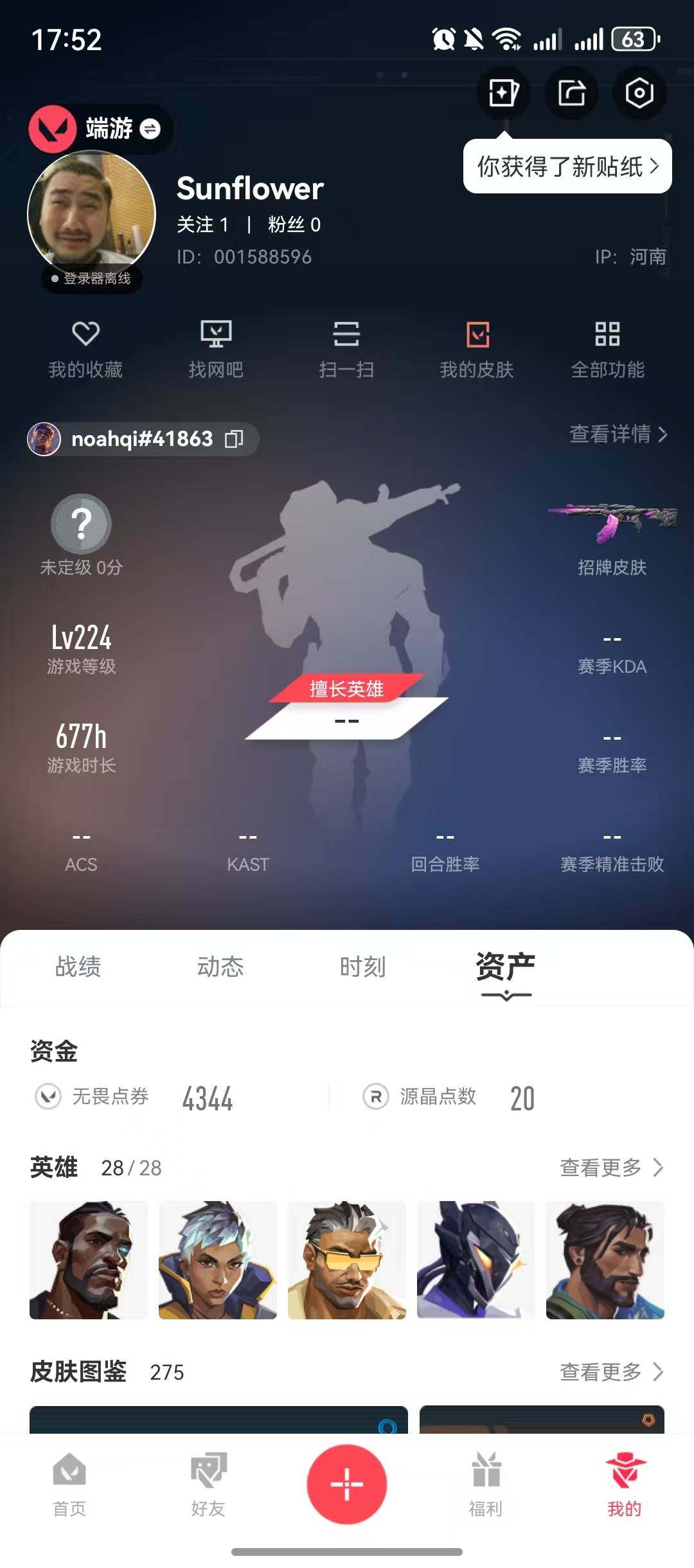Open settings via gear icon

pos(638,93)
